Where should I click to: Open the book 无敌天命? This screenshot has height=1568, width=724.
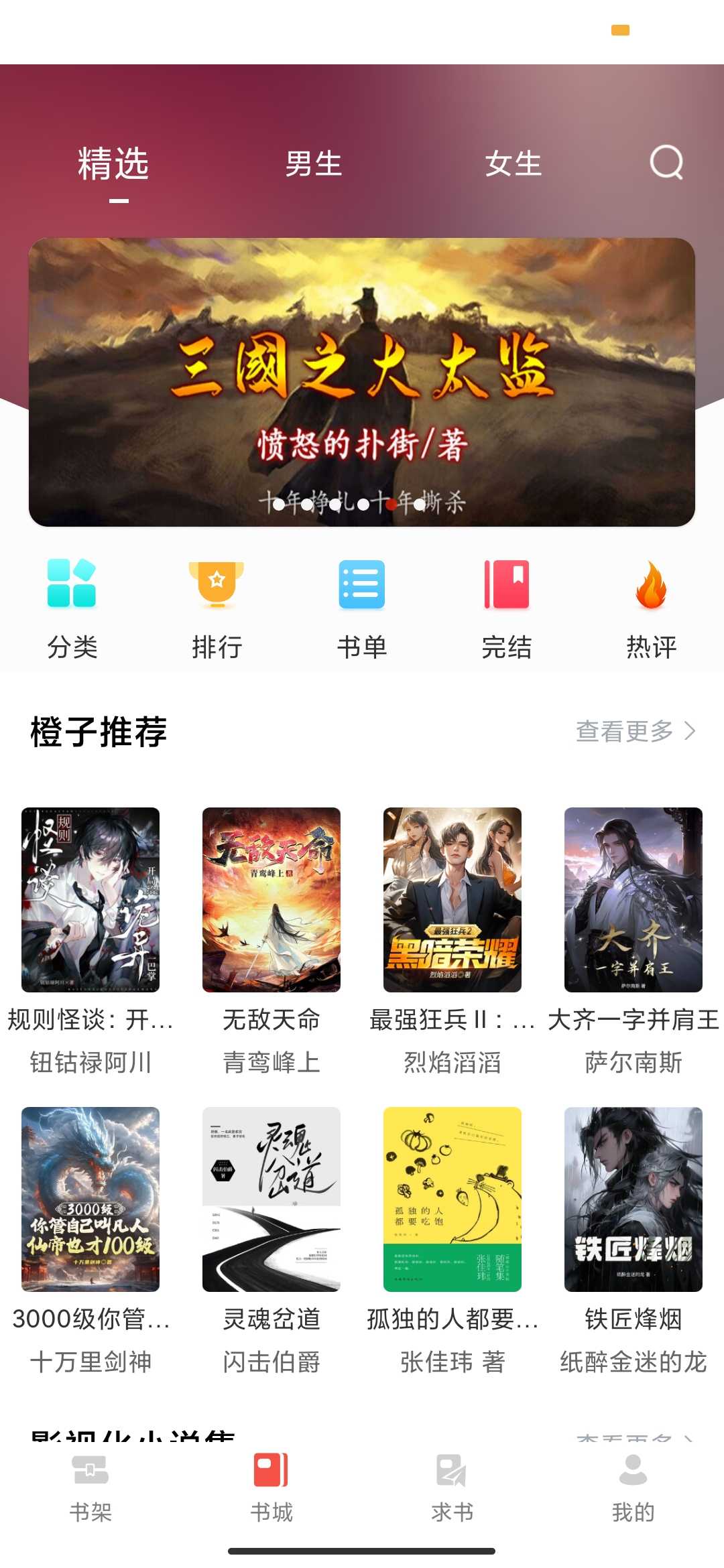click(271, 900)
